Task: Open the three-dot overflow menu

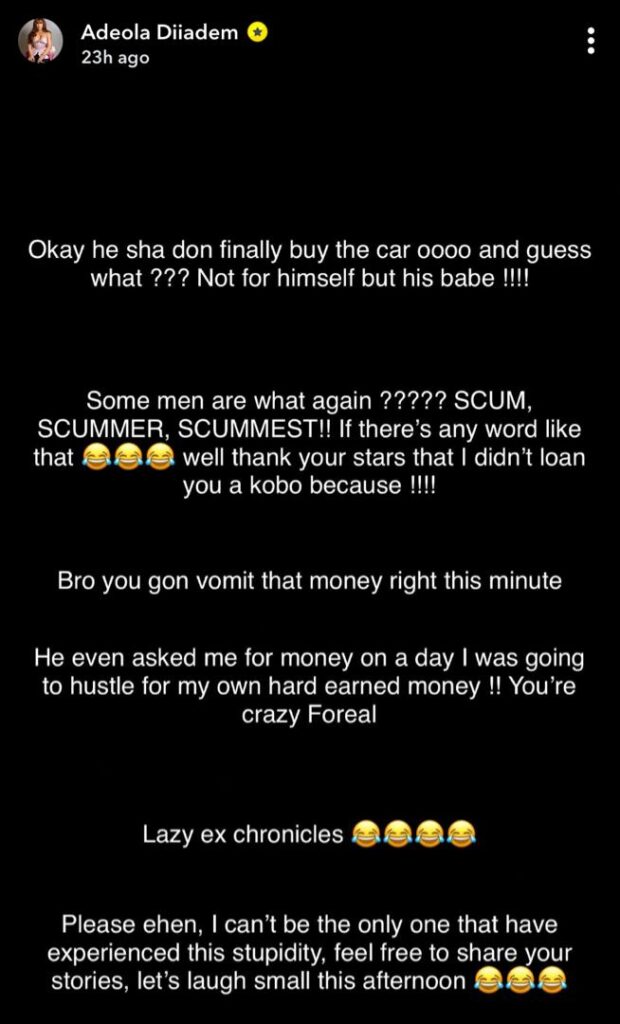Action: [x=592, y=41]
